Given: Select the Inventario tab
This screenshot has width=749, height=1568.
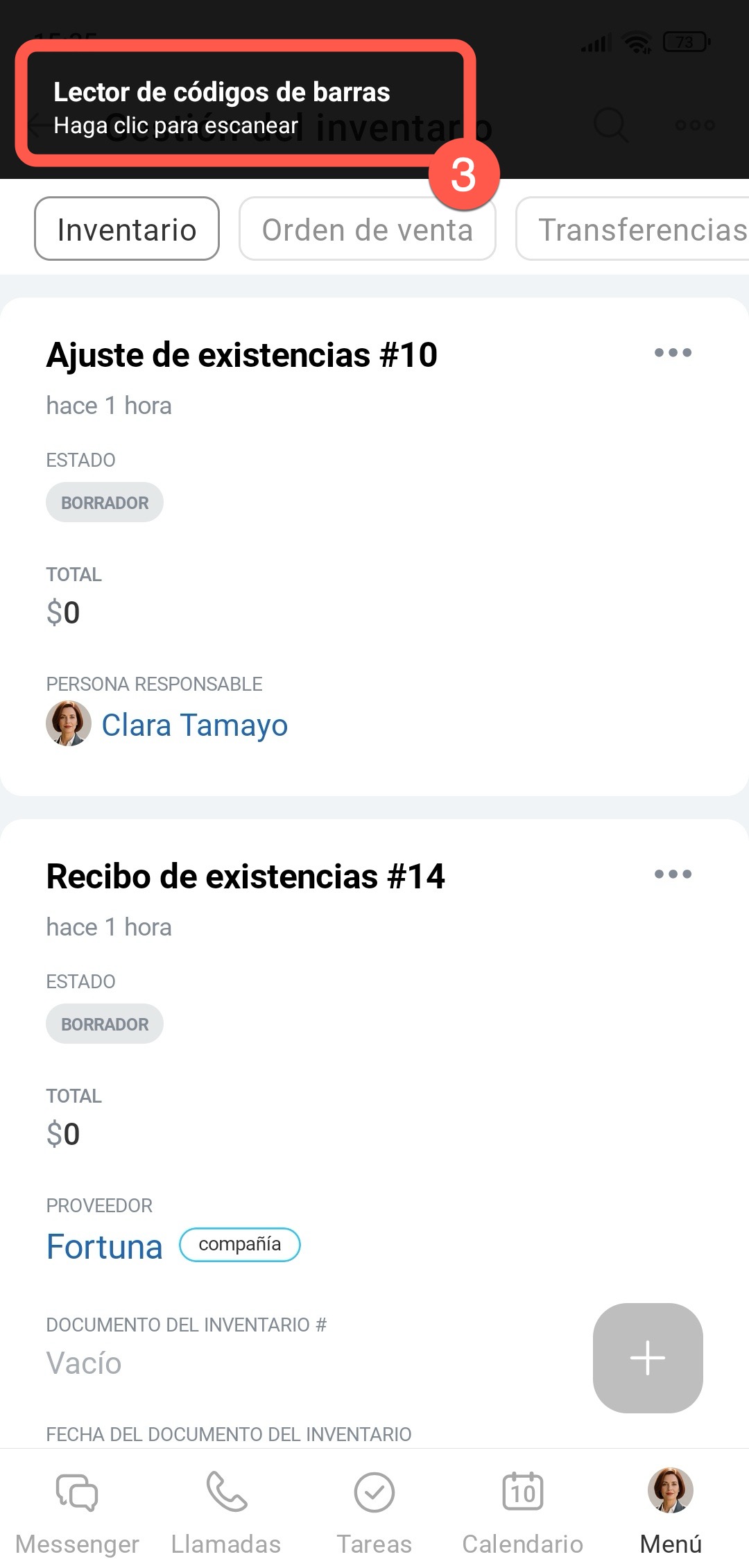Looking at the screenshot, I should click(127, 230).
